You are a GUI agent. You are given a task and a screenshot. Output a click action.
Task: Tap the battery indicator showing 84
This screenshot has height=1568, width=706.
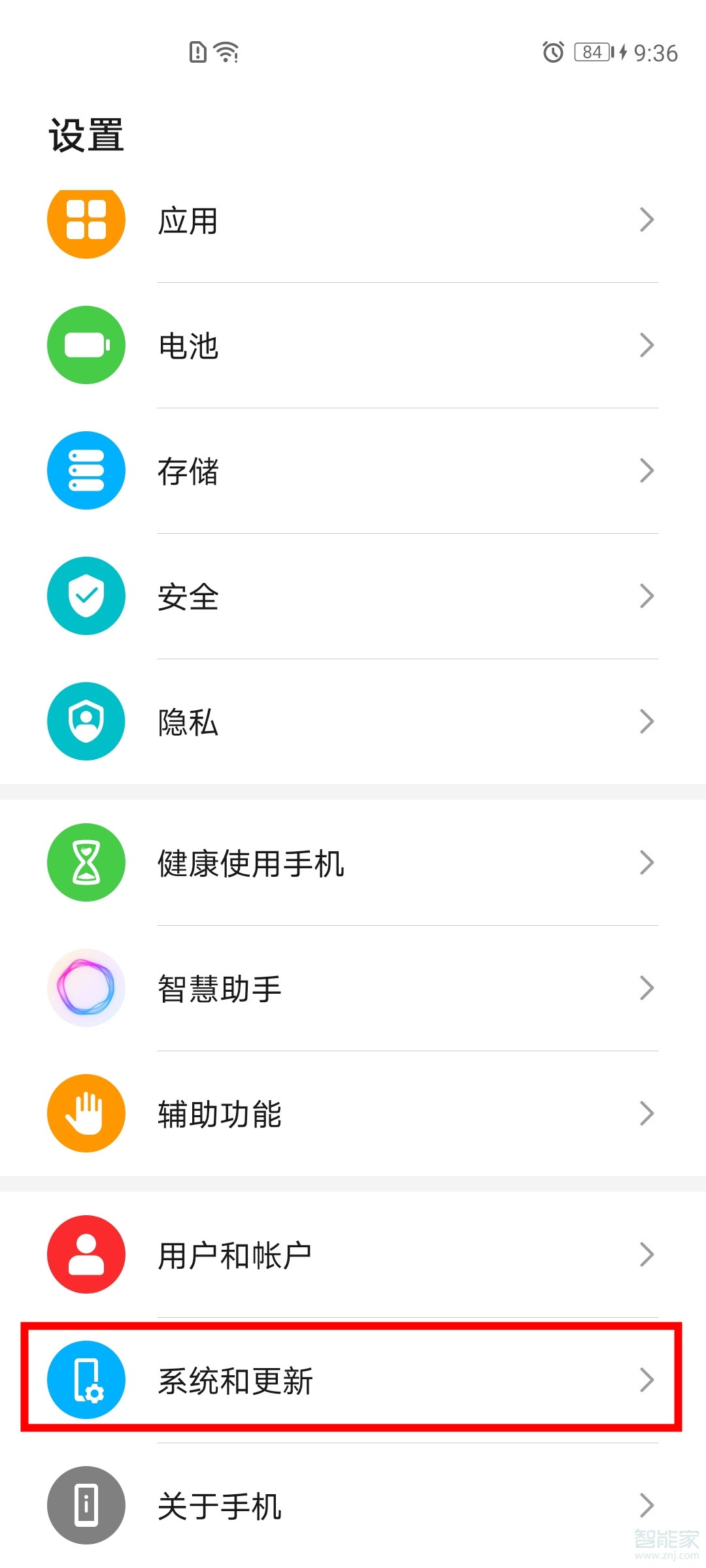click(592, 52)
